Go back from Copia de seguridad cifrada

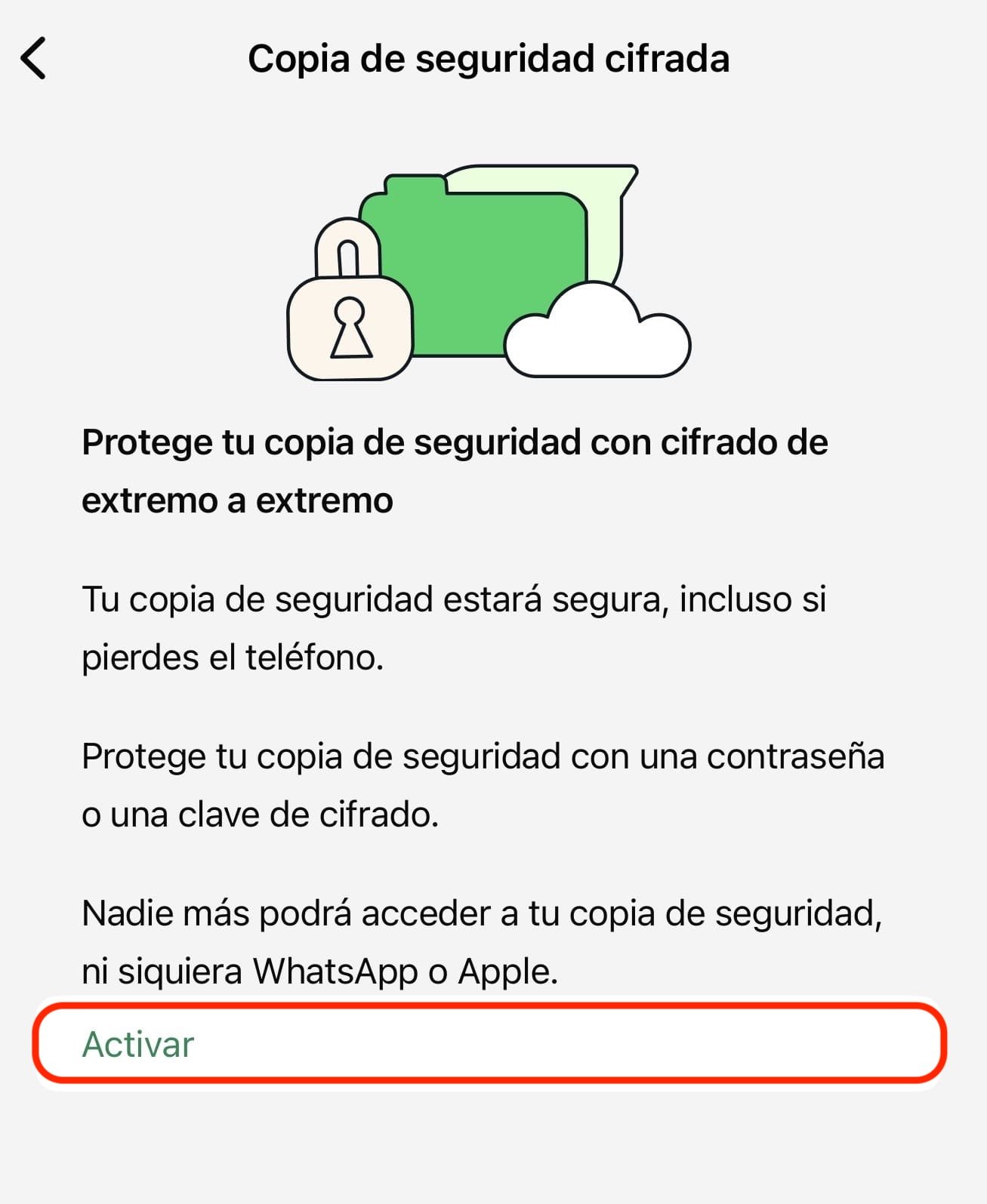click(x=34, y=58)
